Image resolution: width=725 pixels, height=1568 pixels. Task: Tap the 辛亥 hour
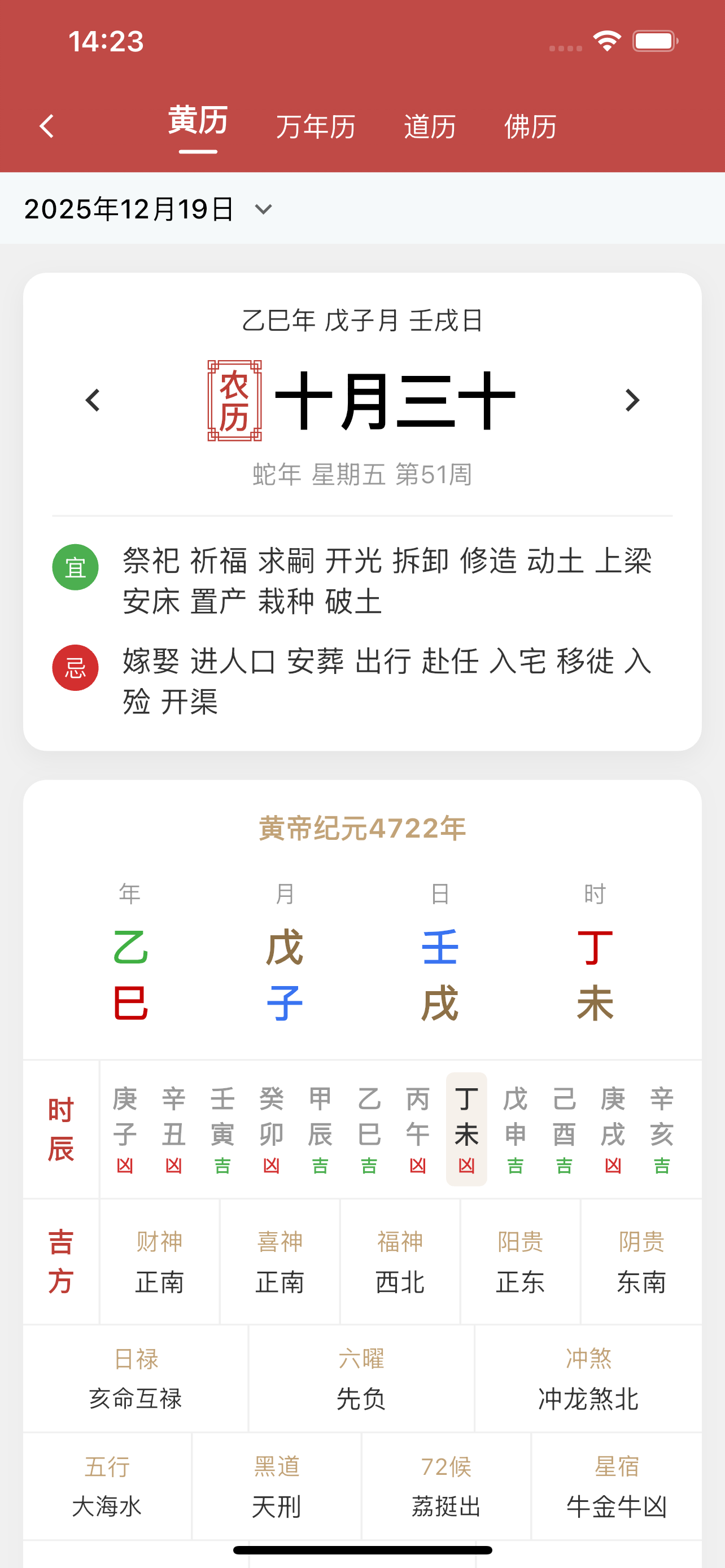pyautogui.click(x=662, y=1129)
